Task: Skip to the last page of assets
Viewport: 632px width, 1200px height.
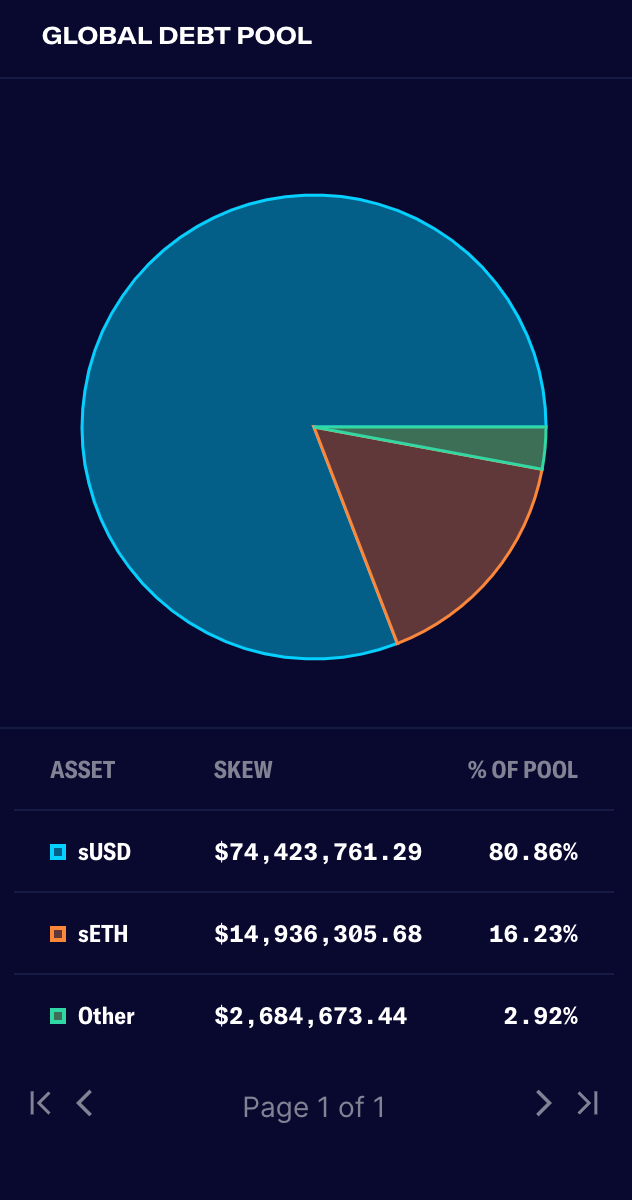Action: 588,1103
